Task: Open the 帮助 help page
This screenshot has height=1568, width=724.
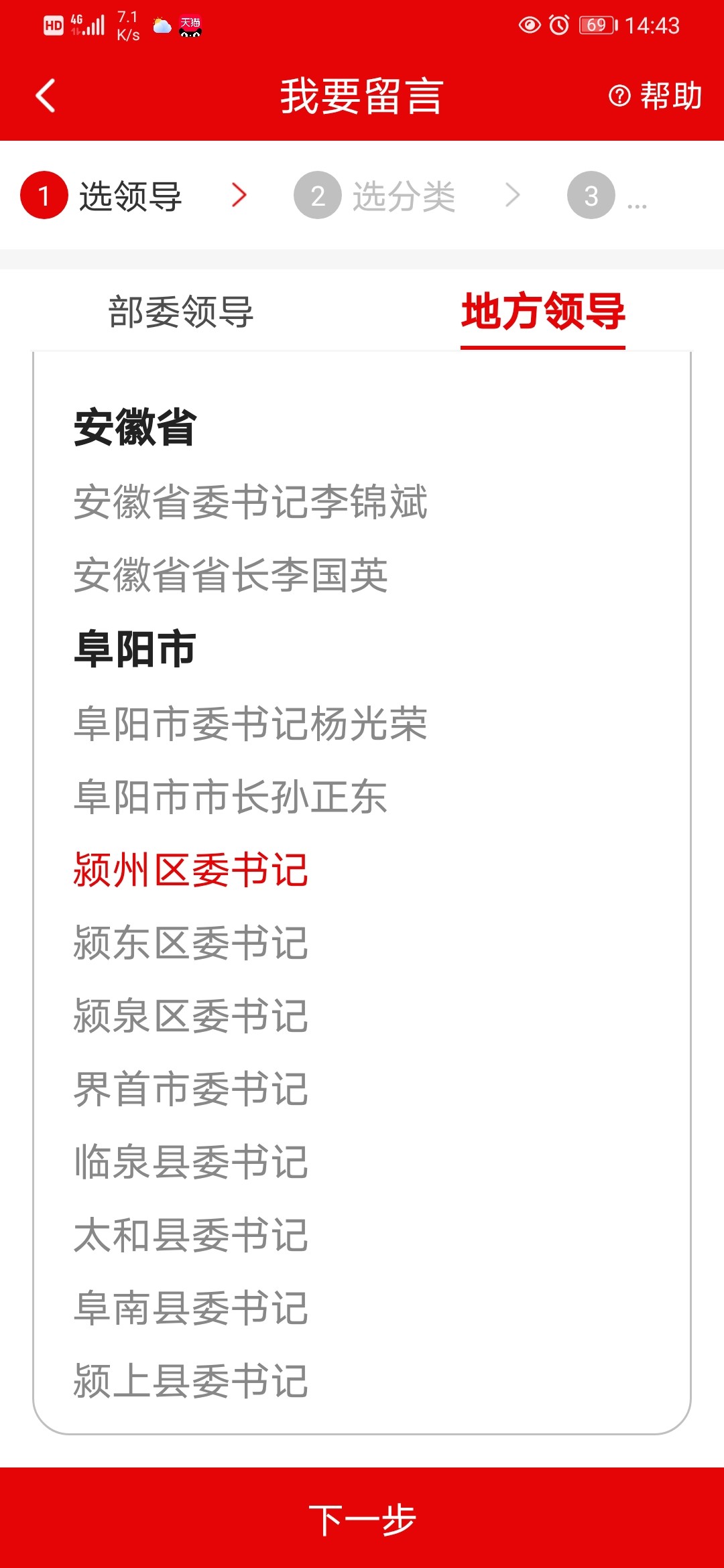Action: point(656,96)
